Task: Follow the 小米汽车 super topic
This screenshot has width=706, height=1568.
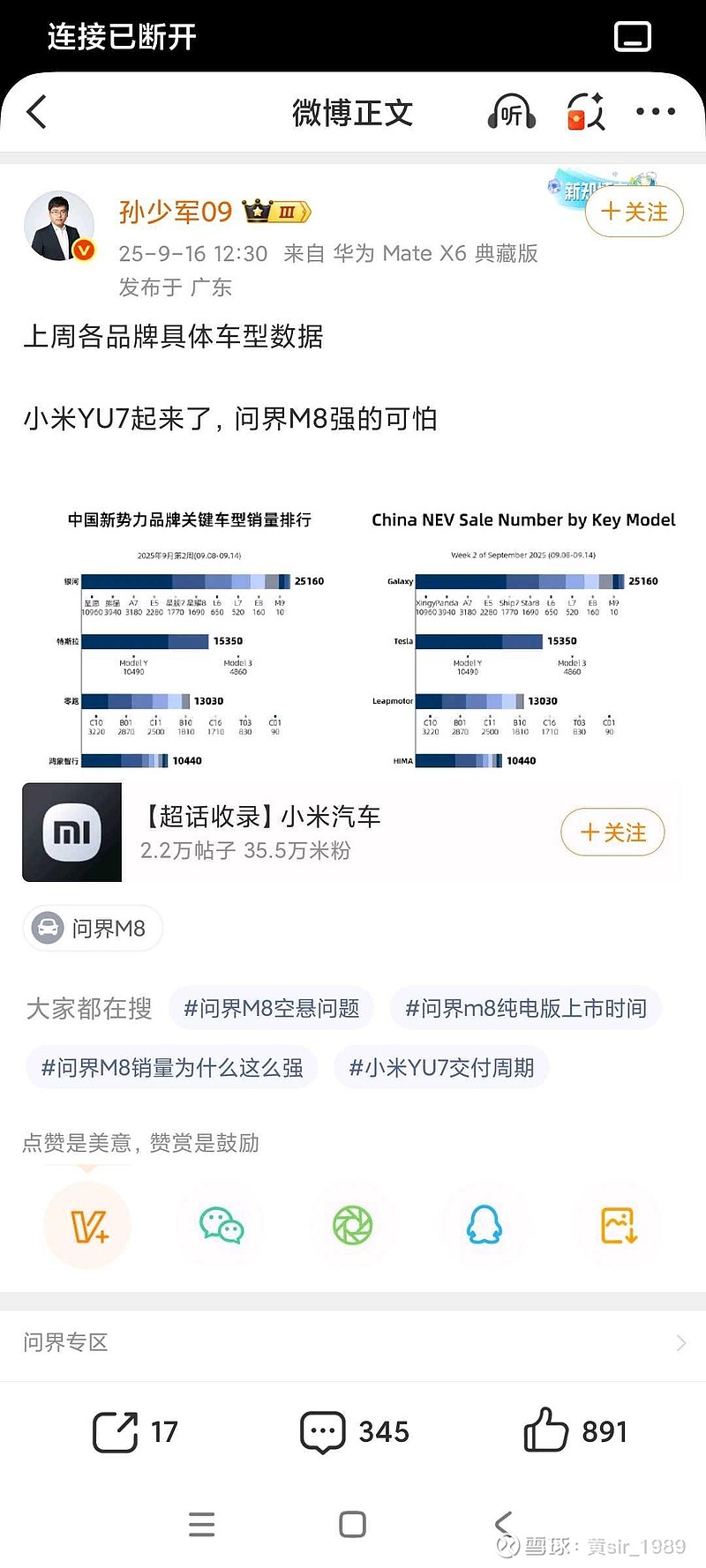Action: coord(612,833)
